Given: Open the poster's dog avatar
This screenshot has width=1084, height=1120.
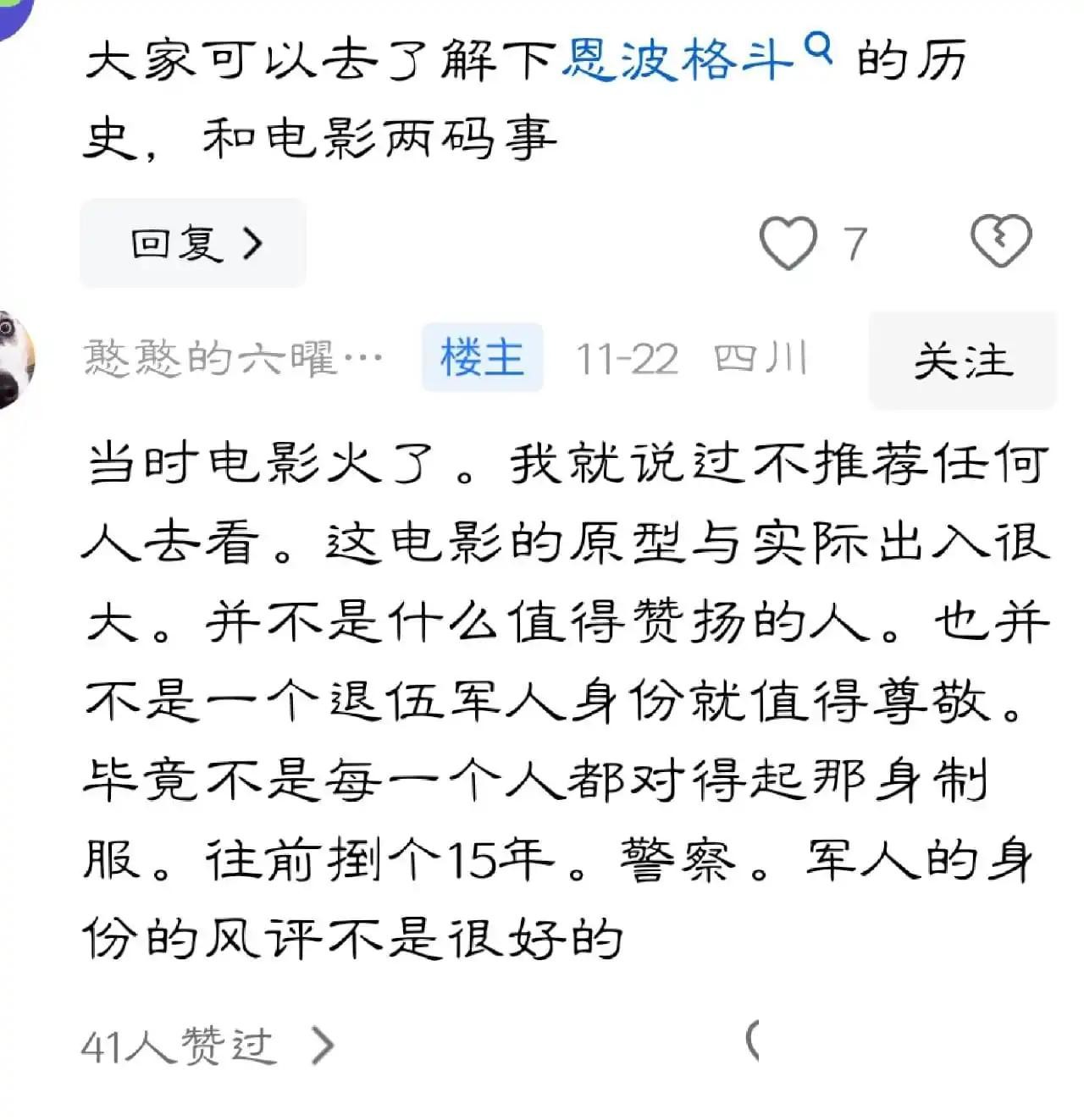Looking at the screenshot, I should point(15,359).
